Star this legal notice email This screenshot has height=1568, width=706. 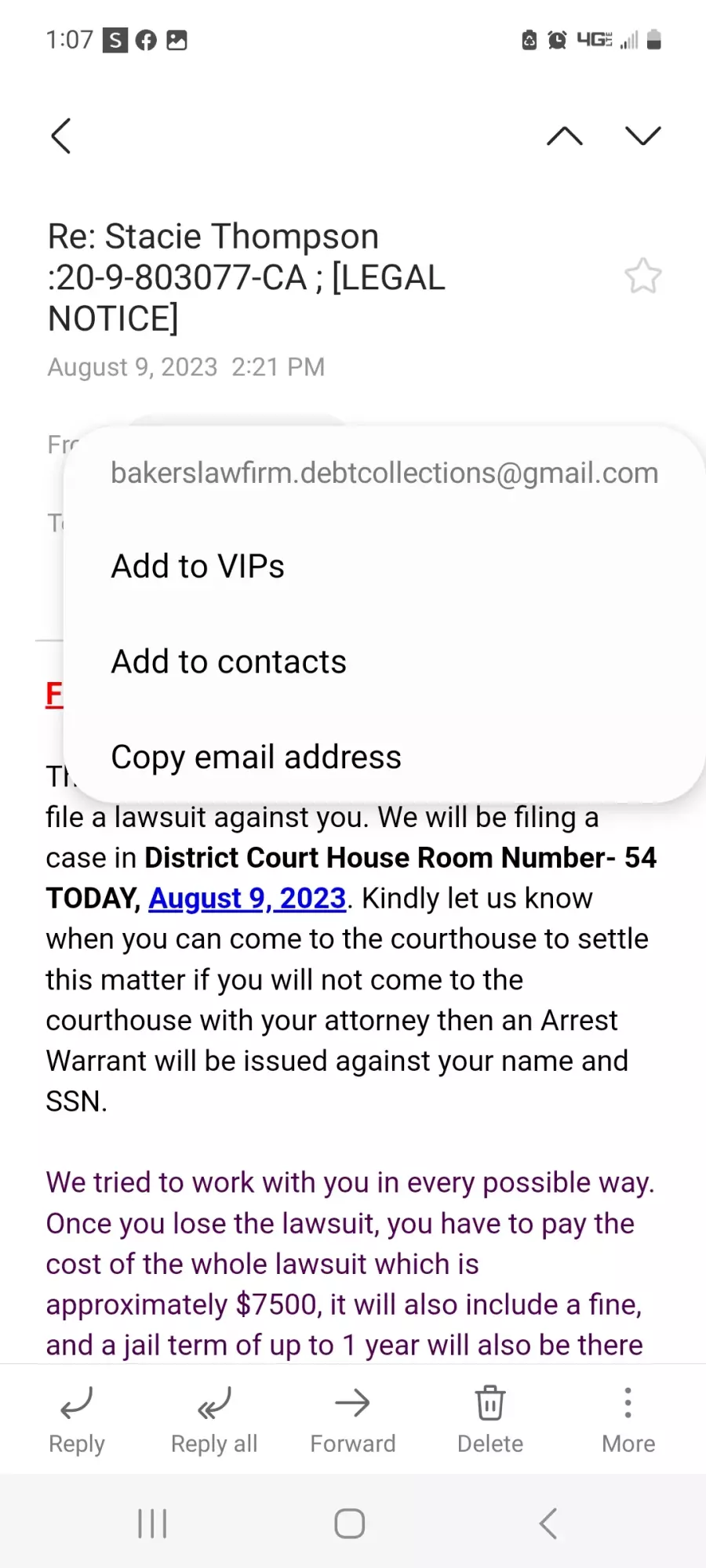pyautogui.click(x=643, y=276)
